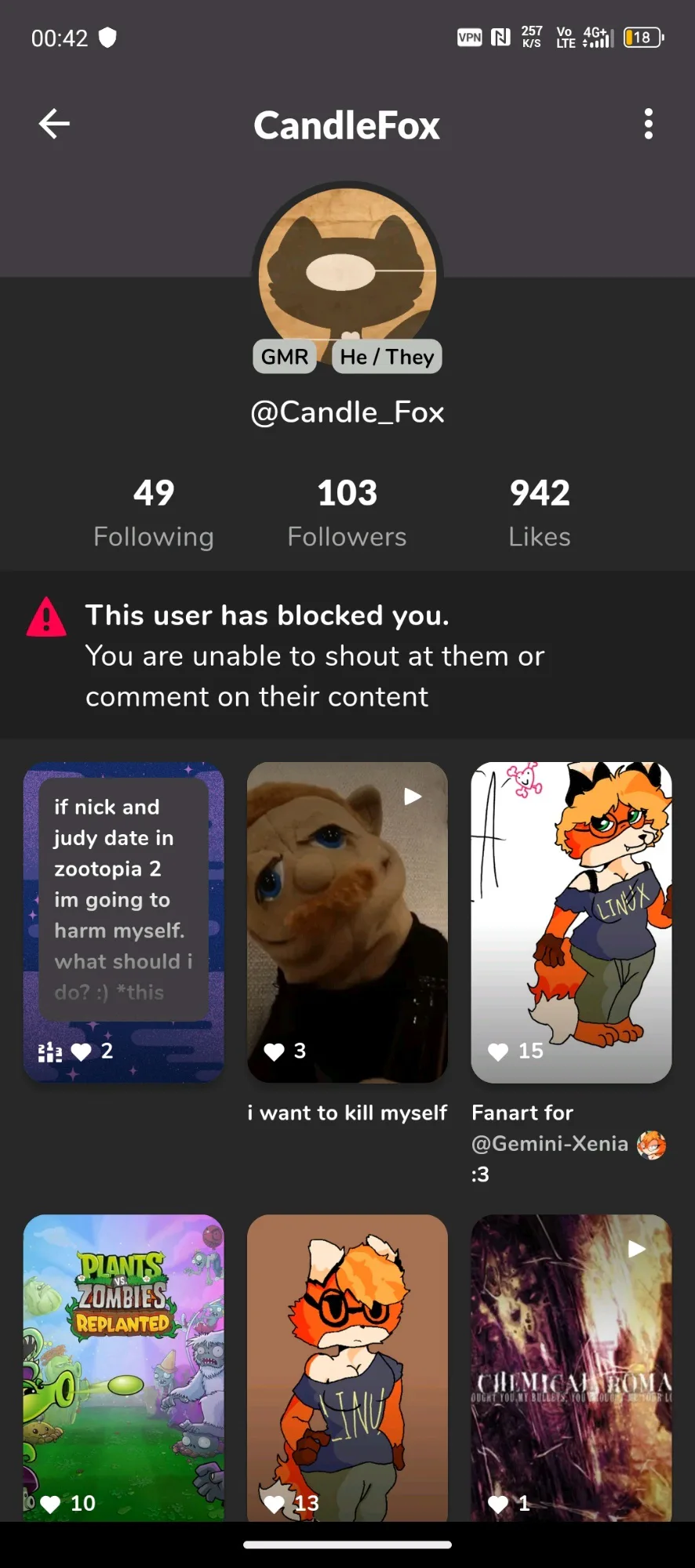Play the Chemical Romance video post
The height and width of the screenshot is (1568, 695).
tap(571, 1367)
